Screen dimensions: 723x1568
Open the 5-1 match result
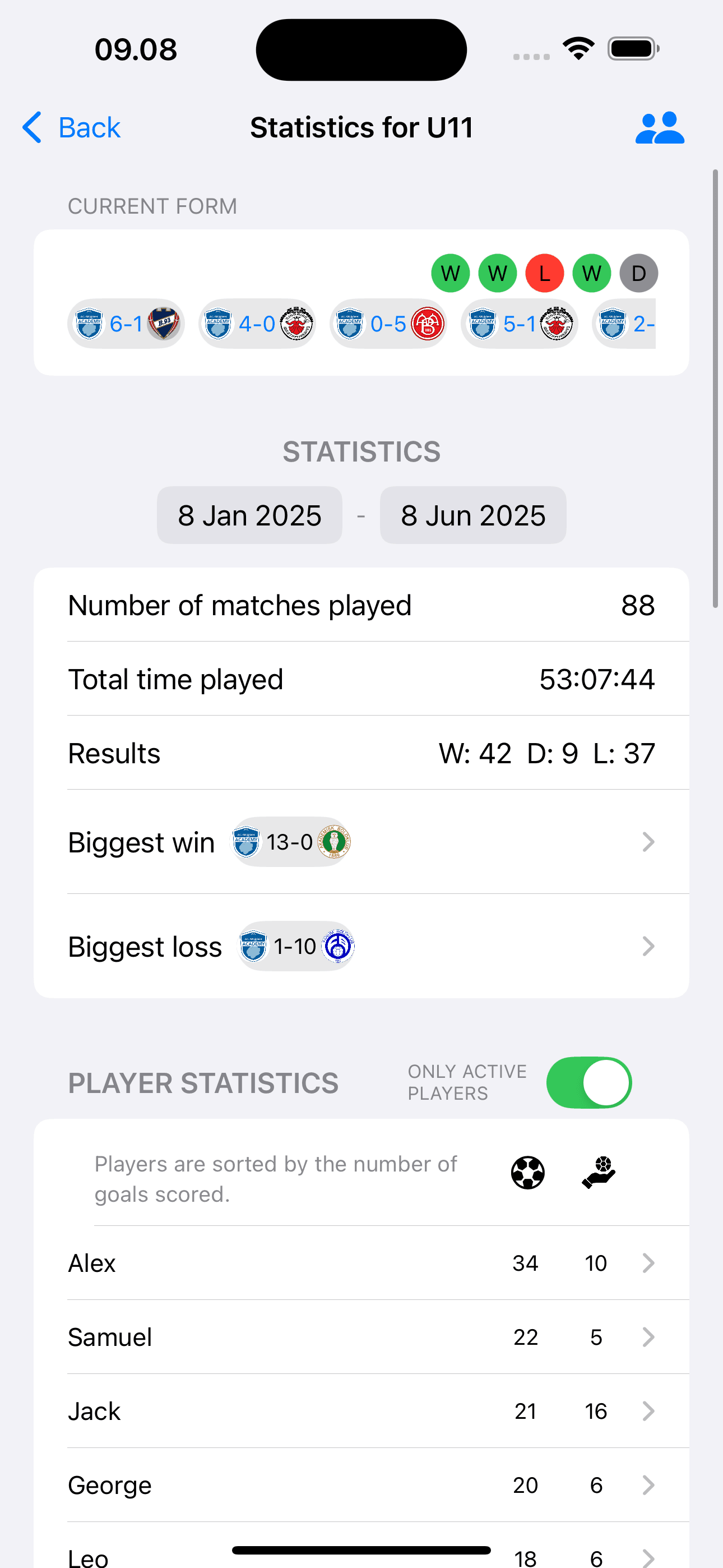519,324
